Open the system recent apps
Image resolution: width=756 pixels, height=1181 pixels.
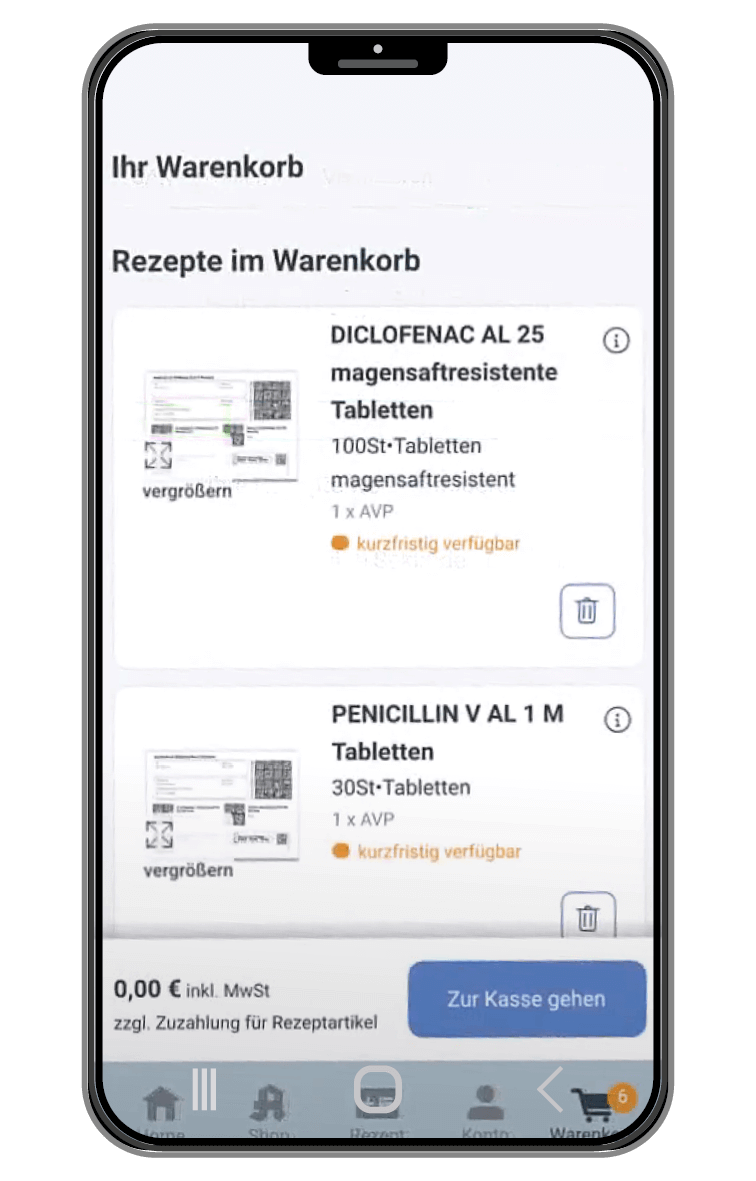204,1089
